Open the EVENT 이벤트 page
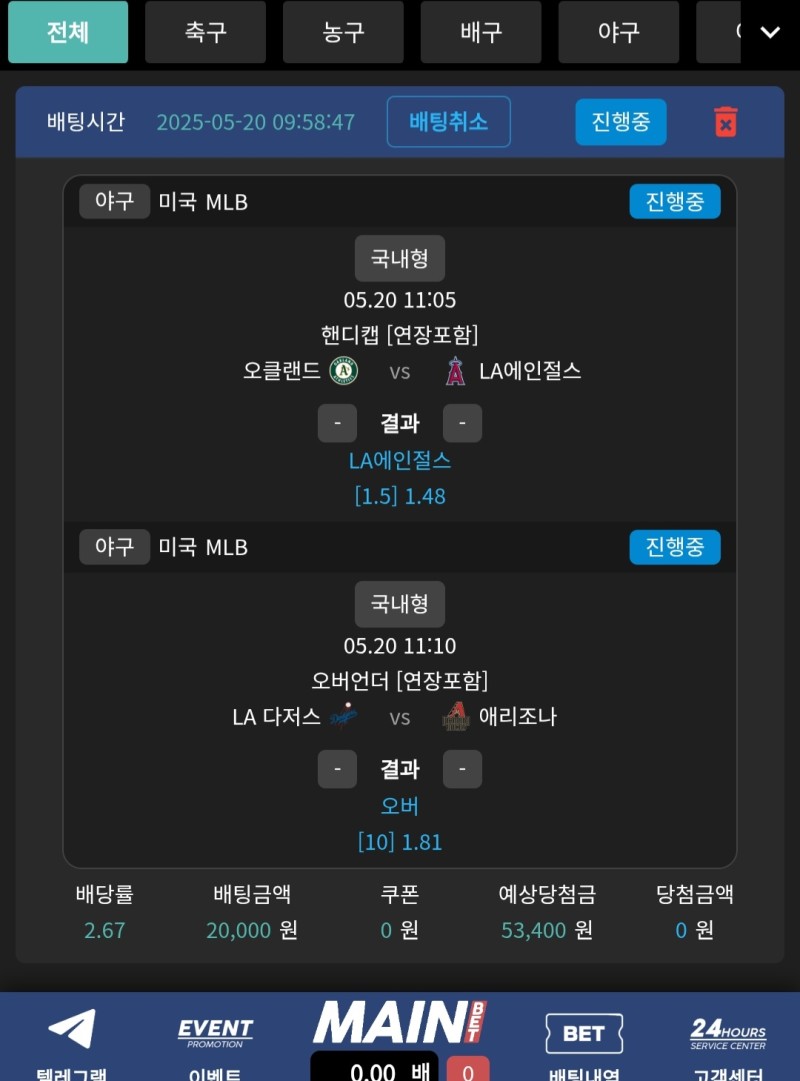Image resolution: width=800 pixels, height=1081 pixels. pos(215,1040)
